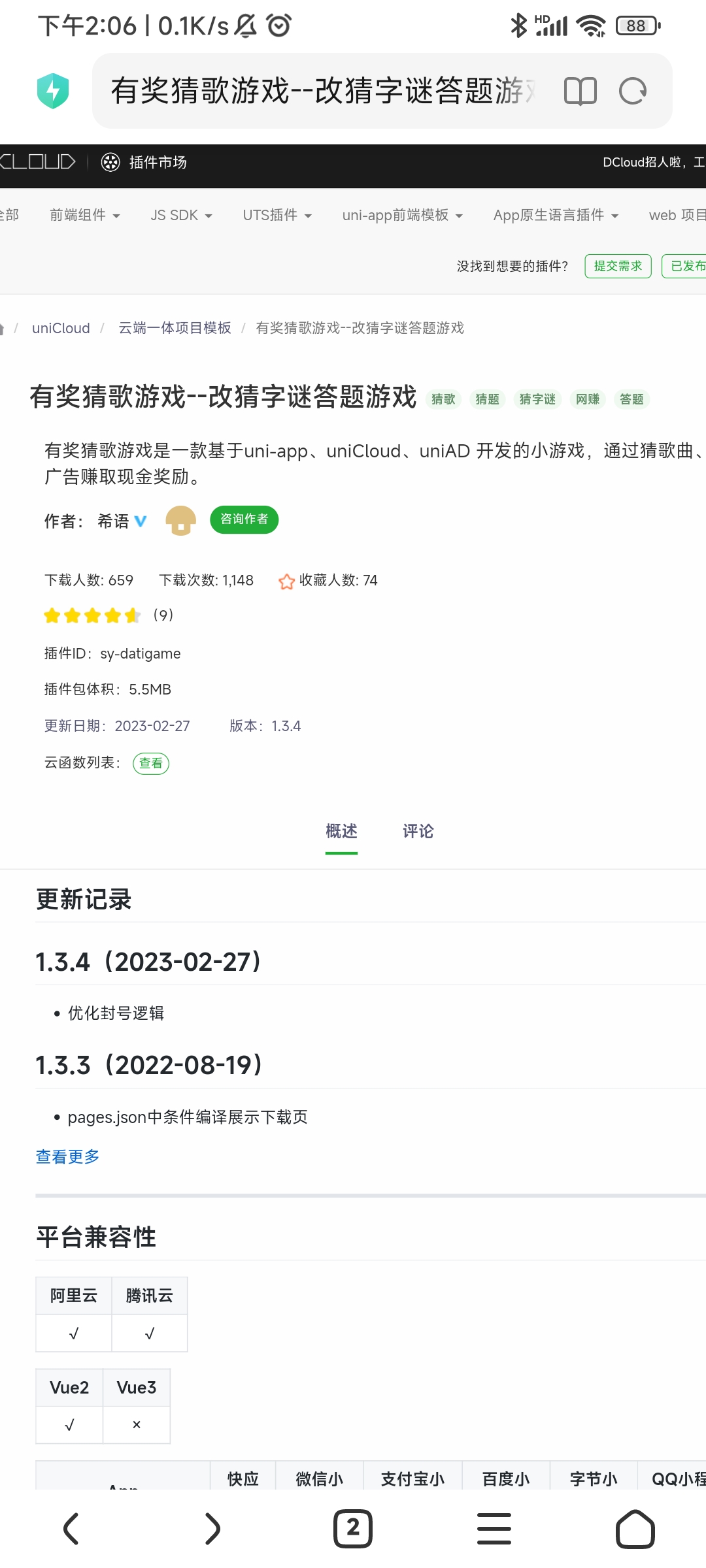Tap the 提交需求 button

[x=618, y=266]
